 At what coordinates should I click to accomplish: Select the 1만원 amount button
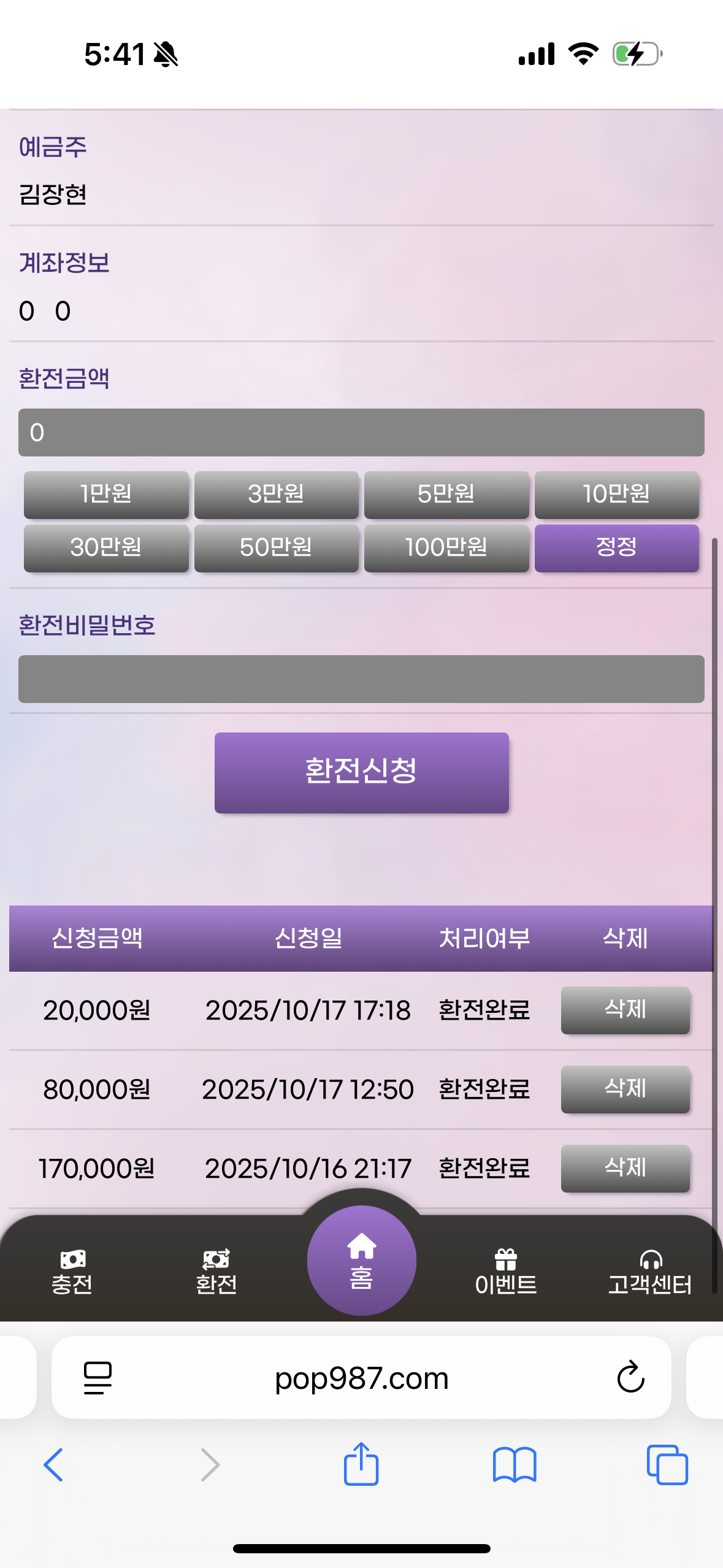(x=106, y=494)
